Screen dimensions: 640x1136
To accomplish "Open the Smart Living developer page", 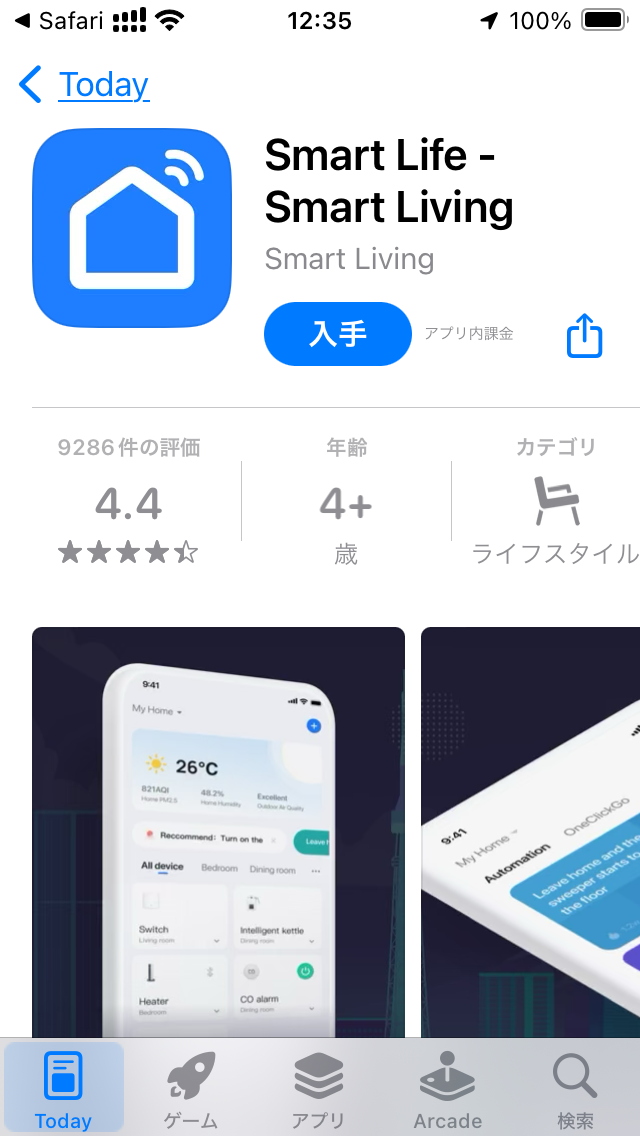I will [x=349, y=259].
